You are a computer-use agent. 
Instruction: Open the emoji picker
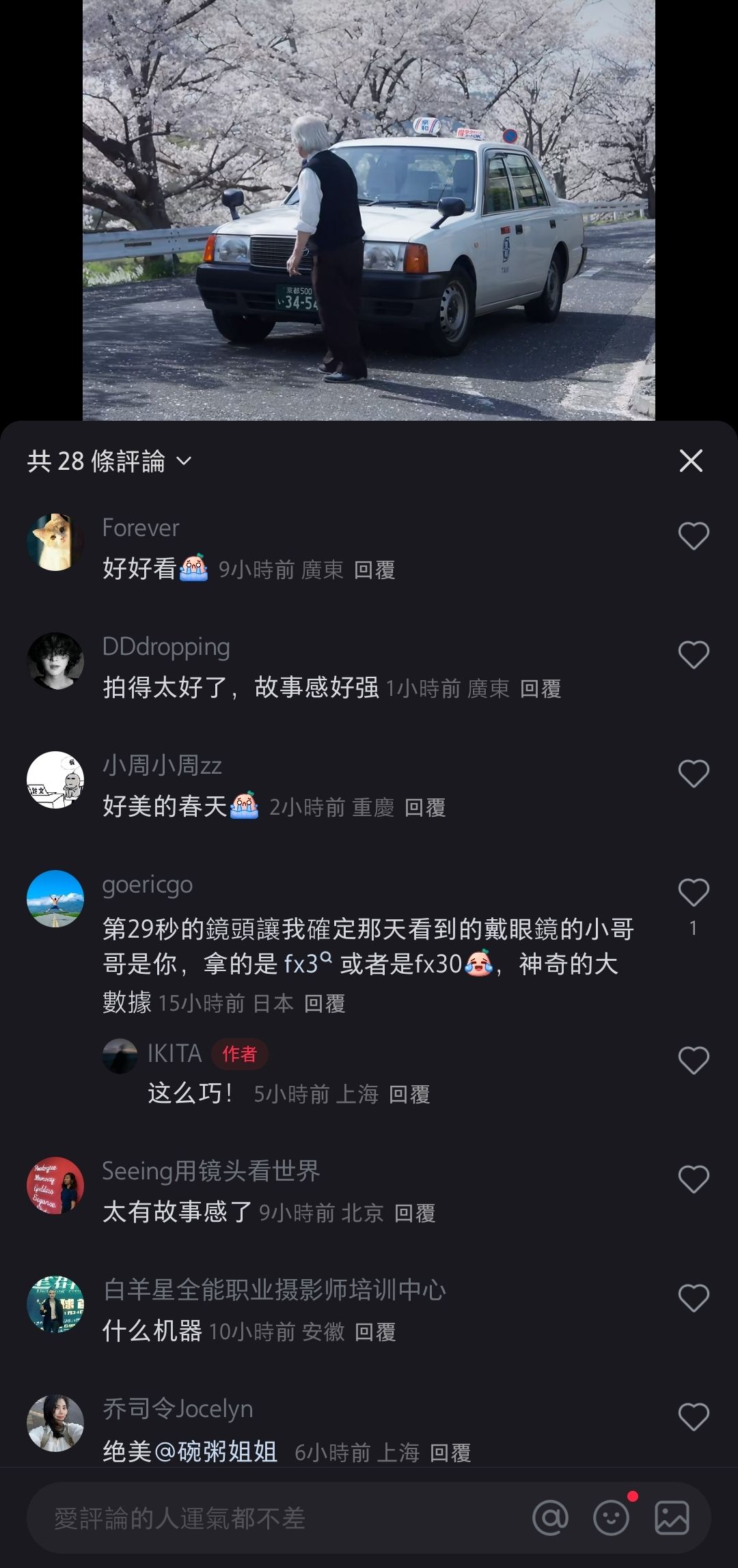612,1518
